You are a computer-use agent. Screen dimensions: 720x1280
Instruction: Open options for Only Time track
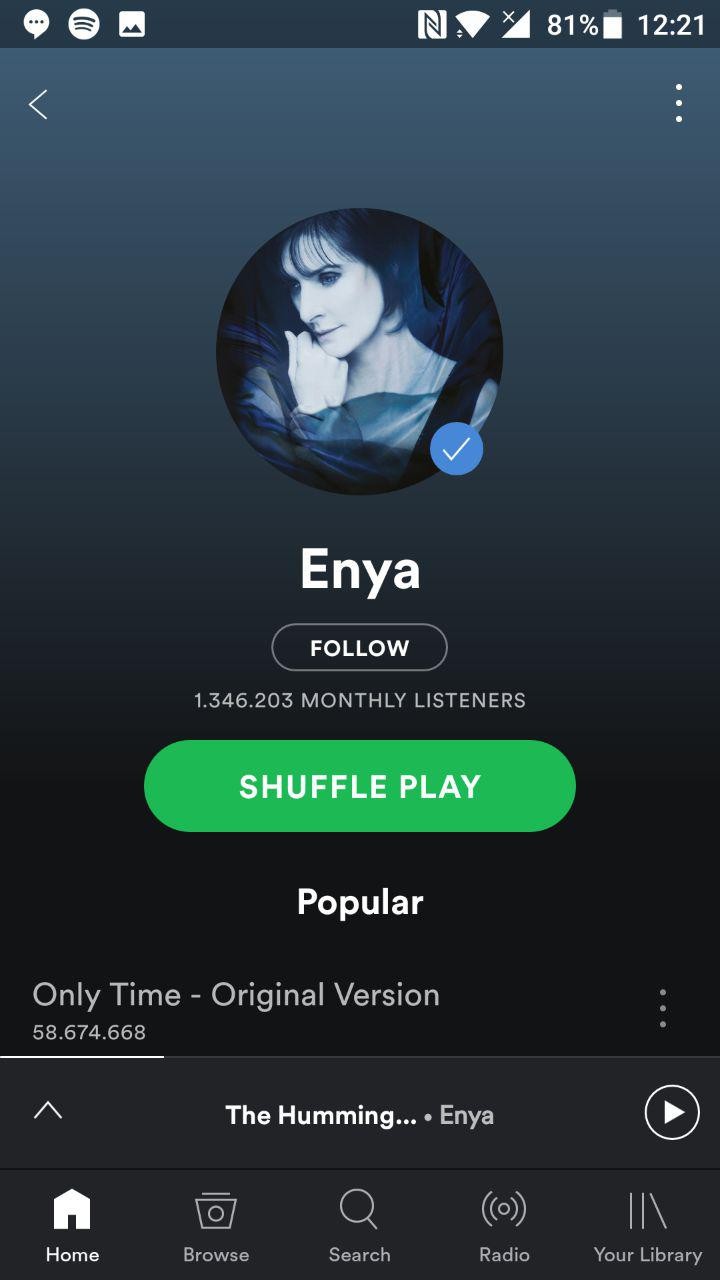pos(663,1008)
